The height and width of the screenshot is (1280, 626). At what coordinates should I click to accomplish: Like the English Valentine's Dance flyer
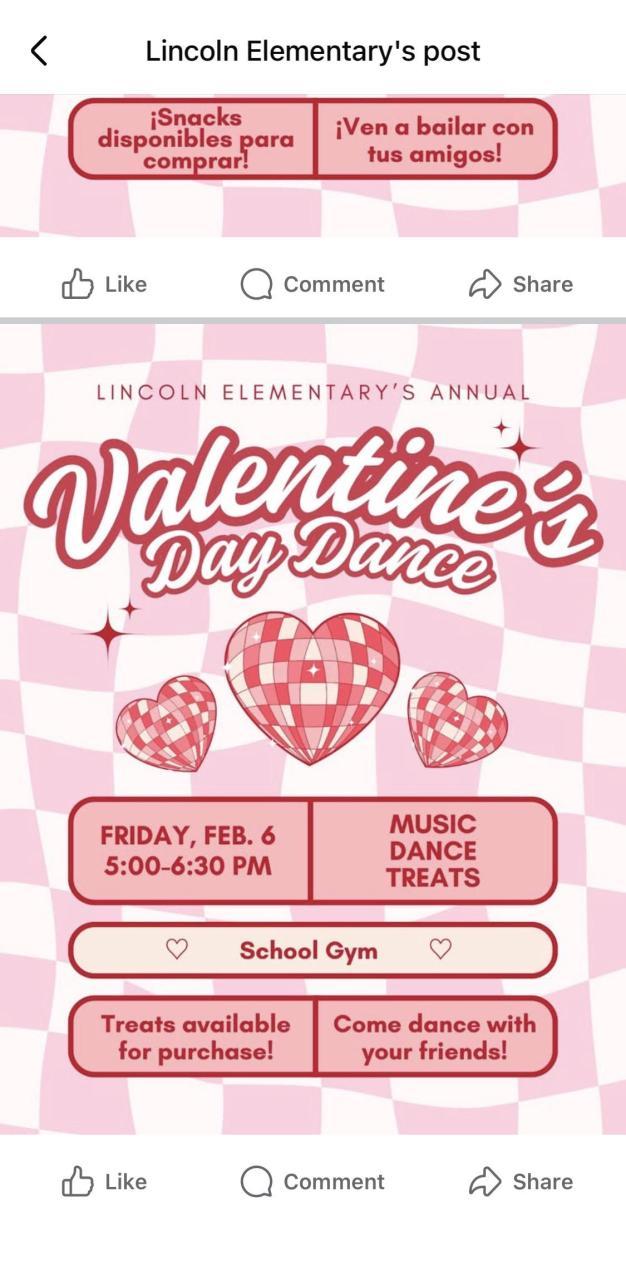tap(104, 1181)
